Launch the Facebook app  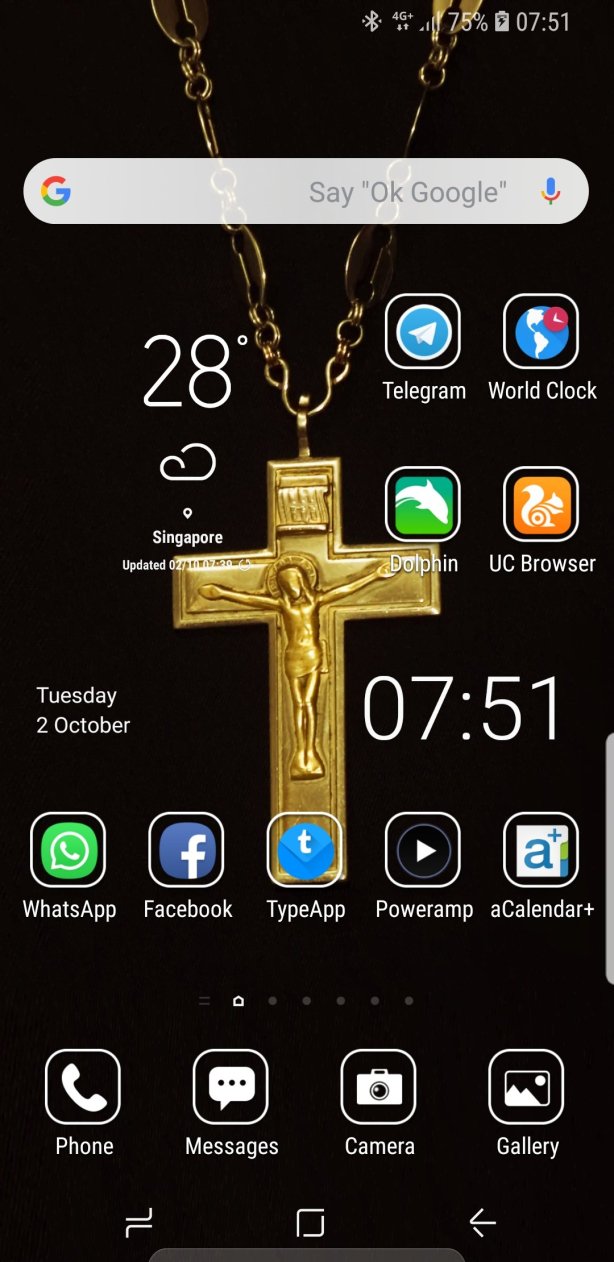(187, 850)
